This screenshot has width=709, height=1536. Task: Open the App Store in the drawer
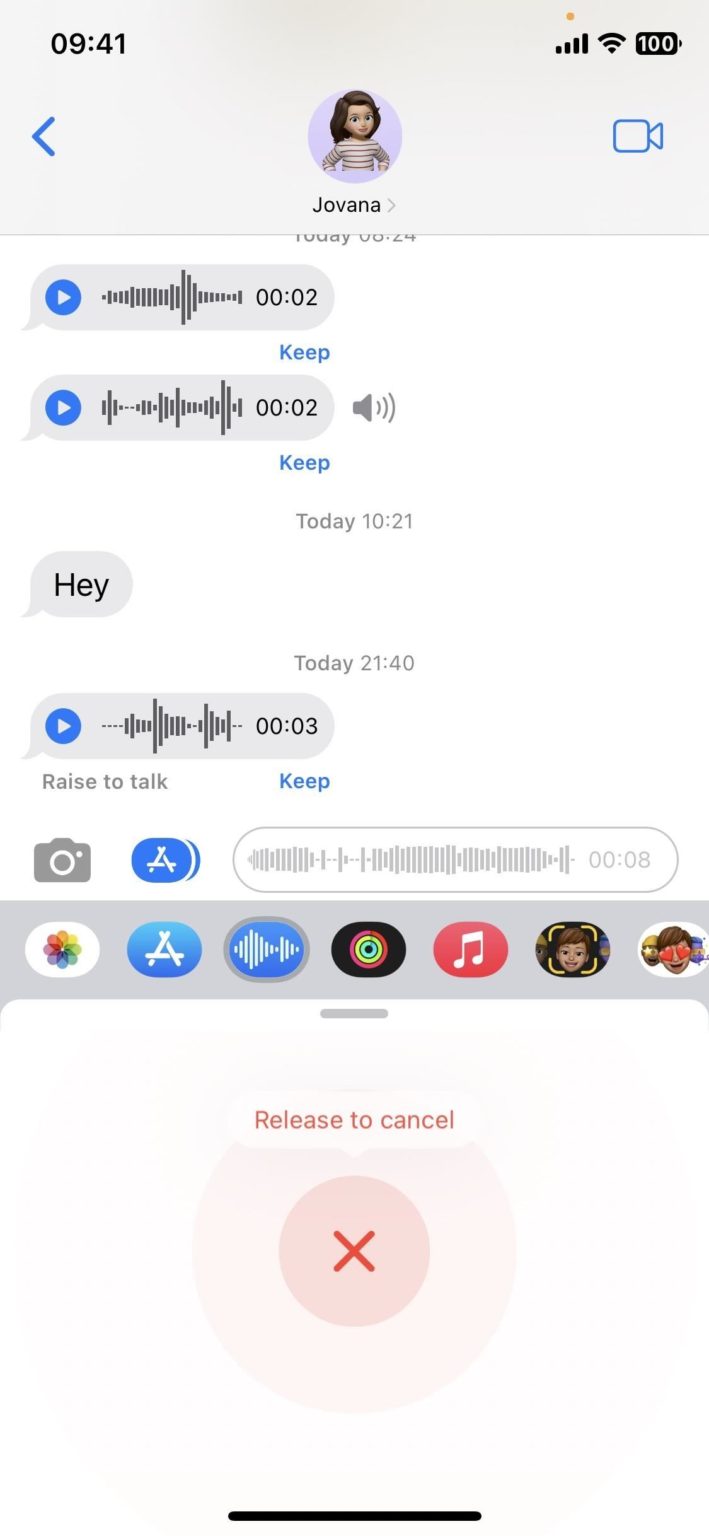pos(164,949)
